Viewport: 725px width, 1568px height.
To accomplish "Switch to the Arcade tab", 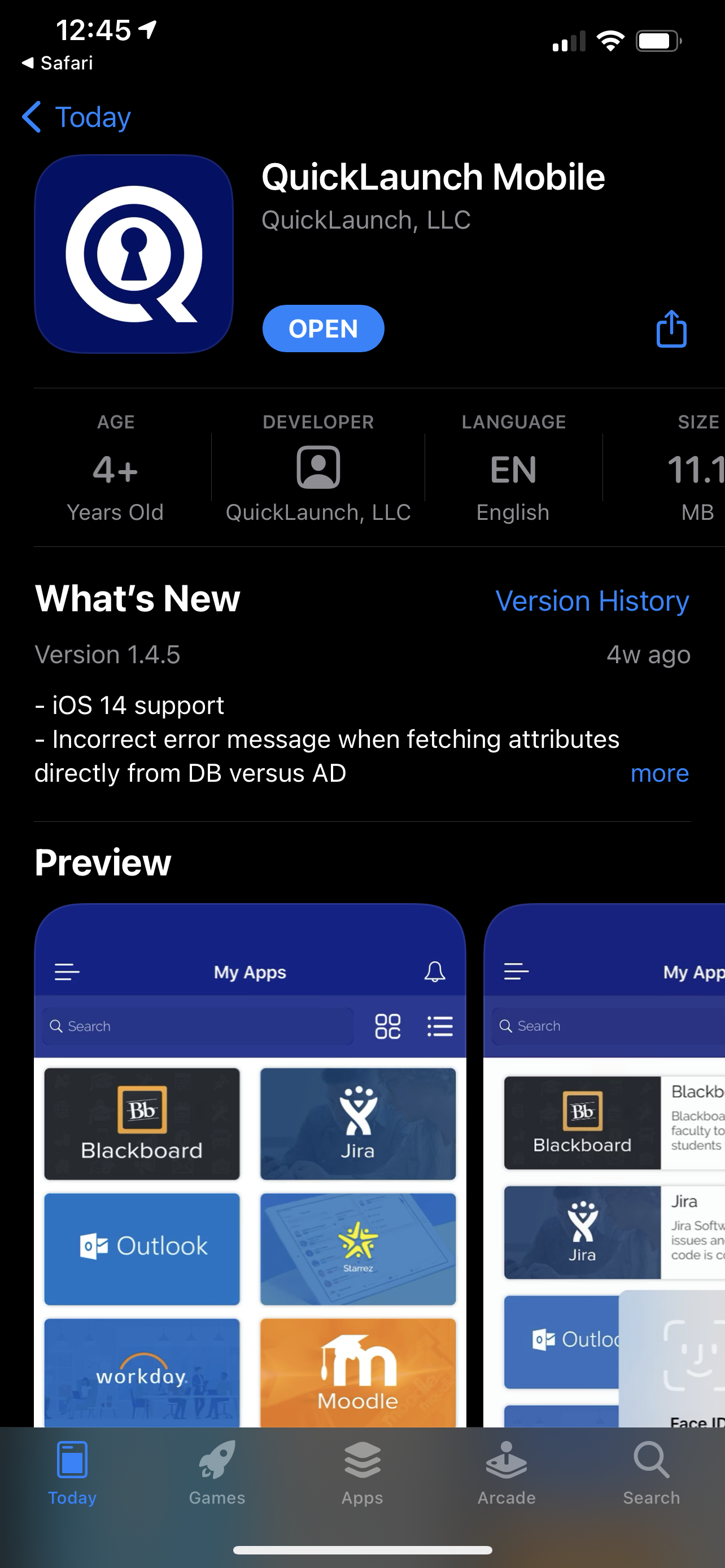I will click(x=506, y=1472).
